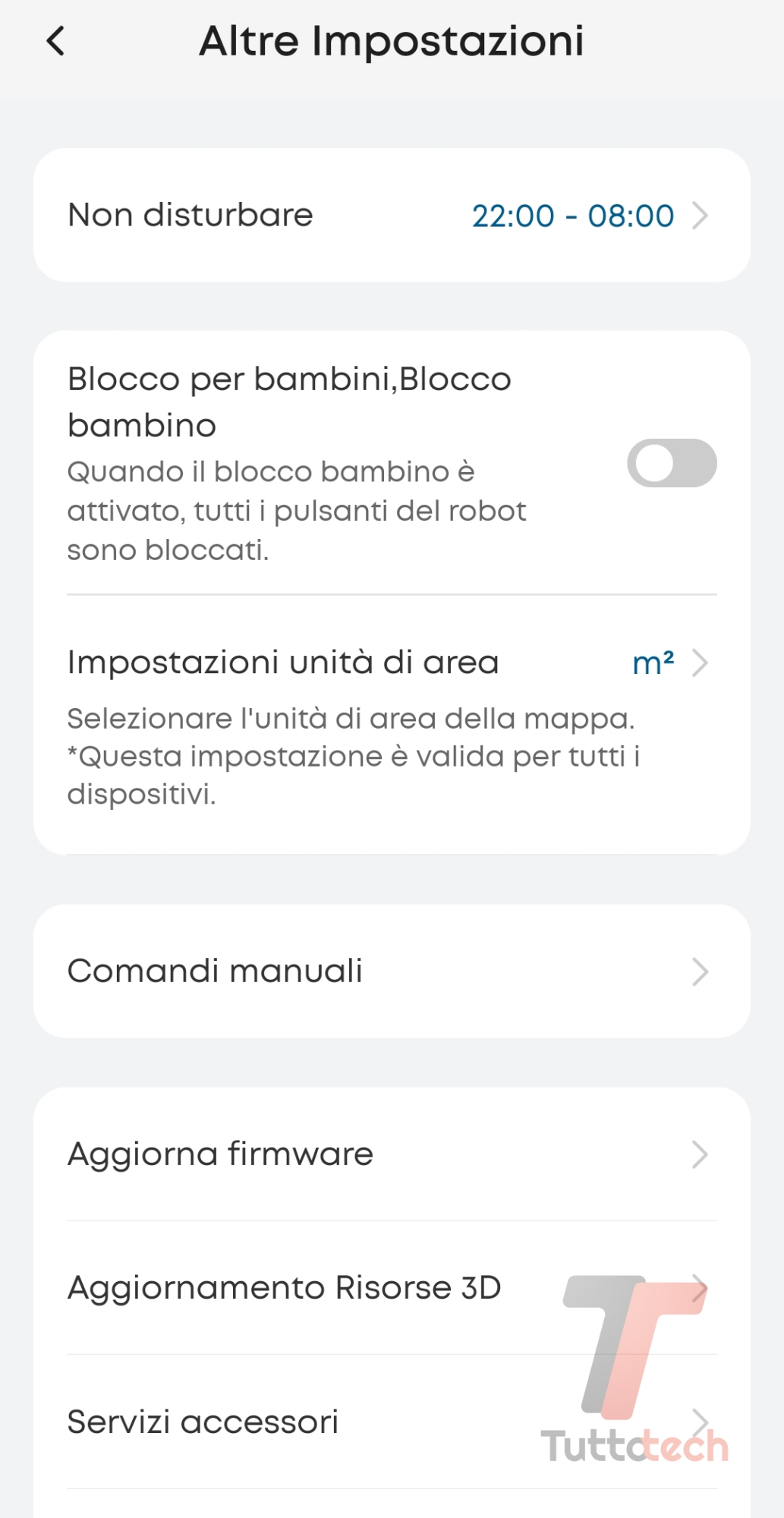Open Impostazioni unità di area

(391, 663)
